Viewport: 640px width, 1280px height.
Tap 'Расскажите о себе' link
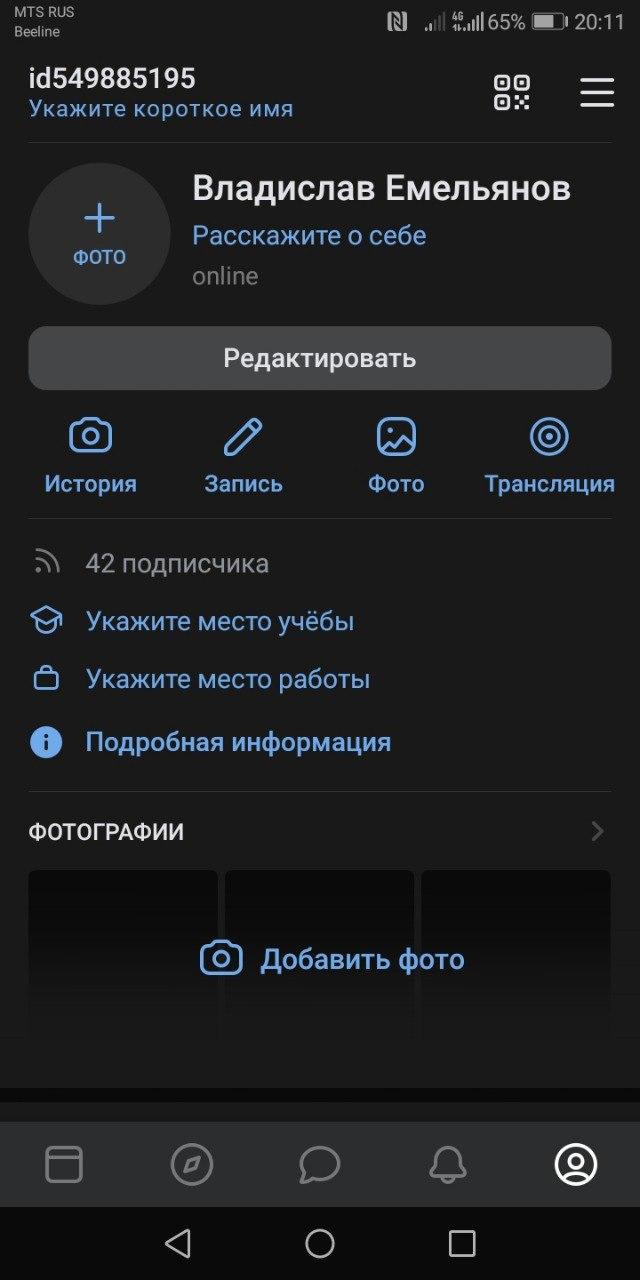[309, 236]
